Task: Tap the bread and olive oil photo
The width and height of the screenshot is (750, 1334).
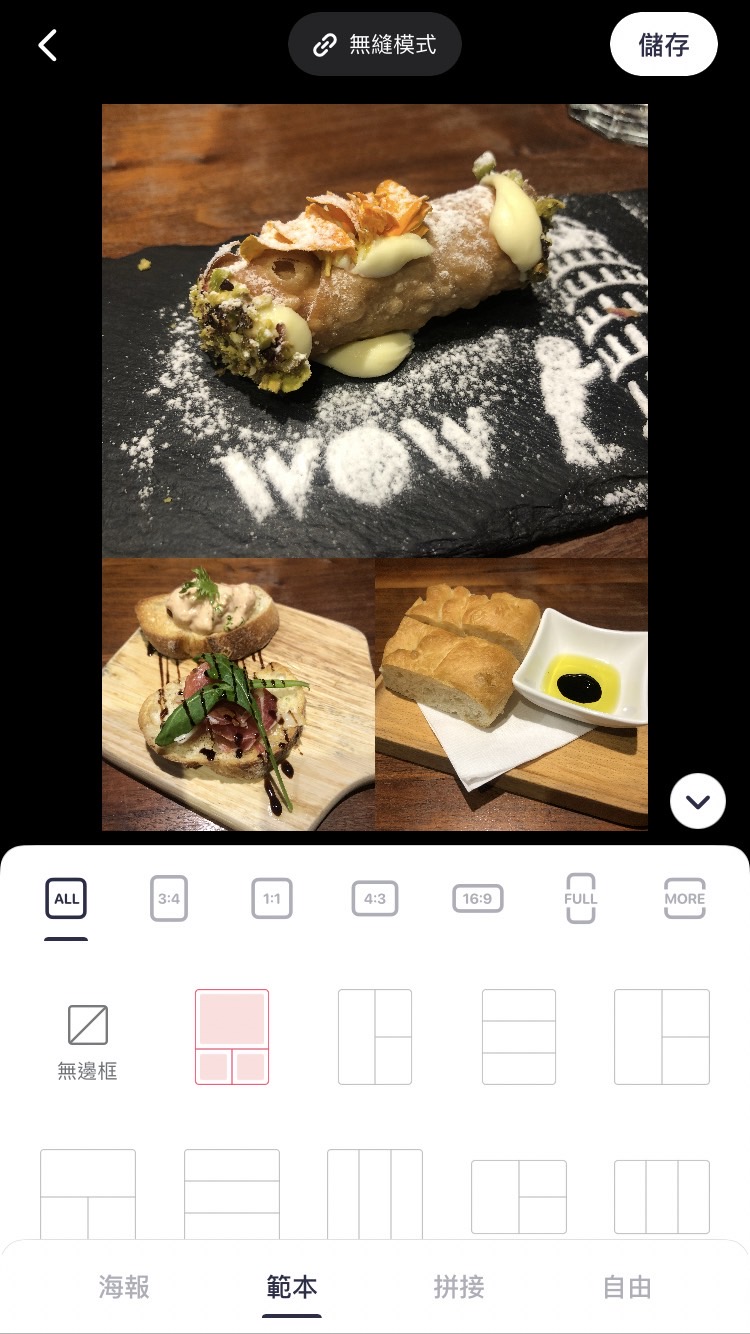Action: coord(511,694)
